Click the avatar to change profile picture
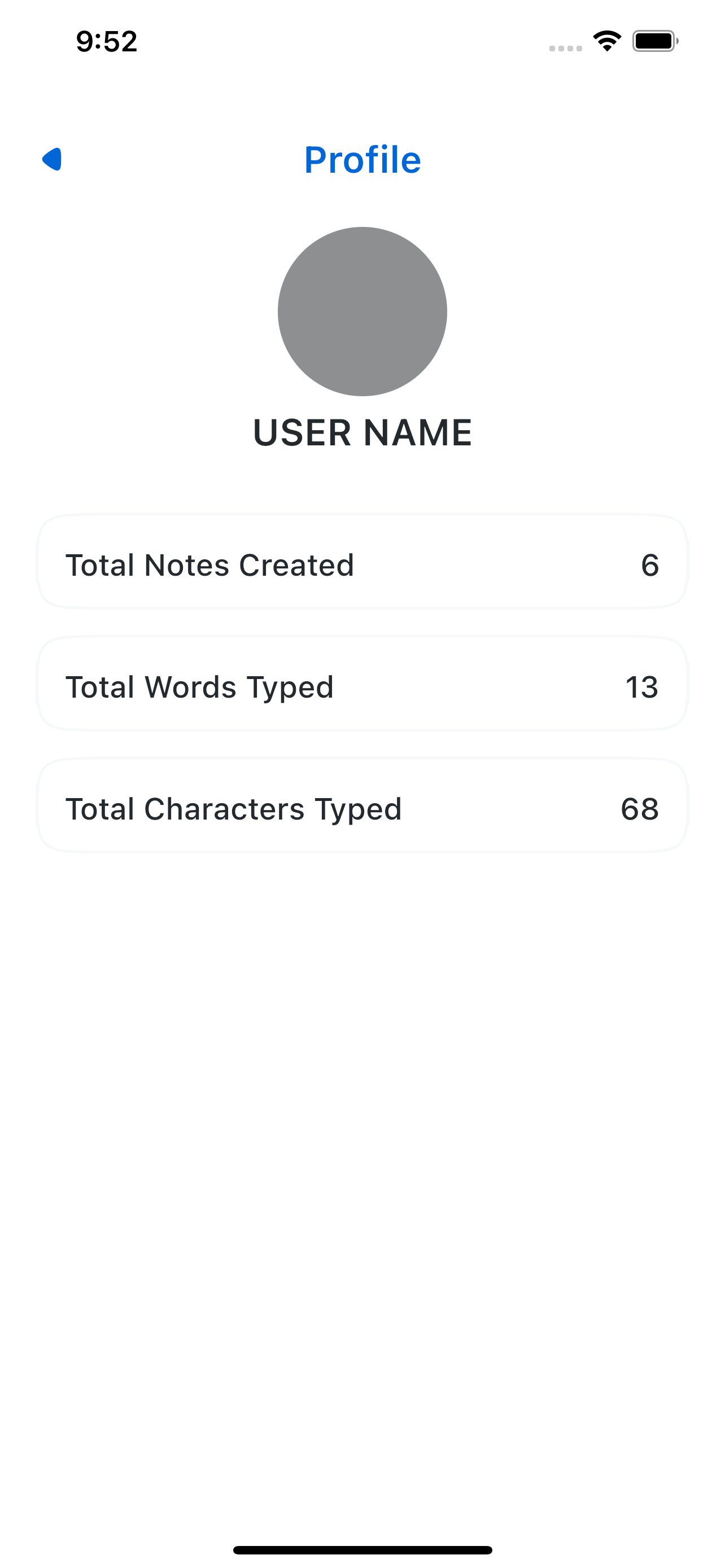Image resolution: width=725 pixels, height=1568 pixels. (x=362, y=312)
